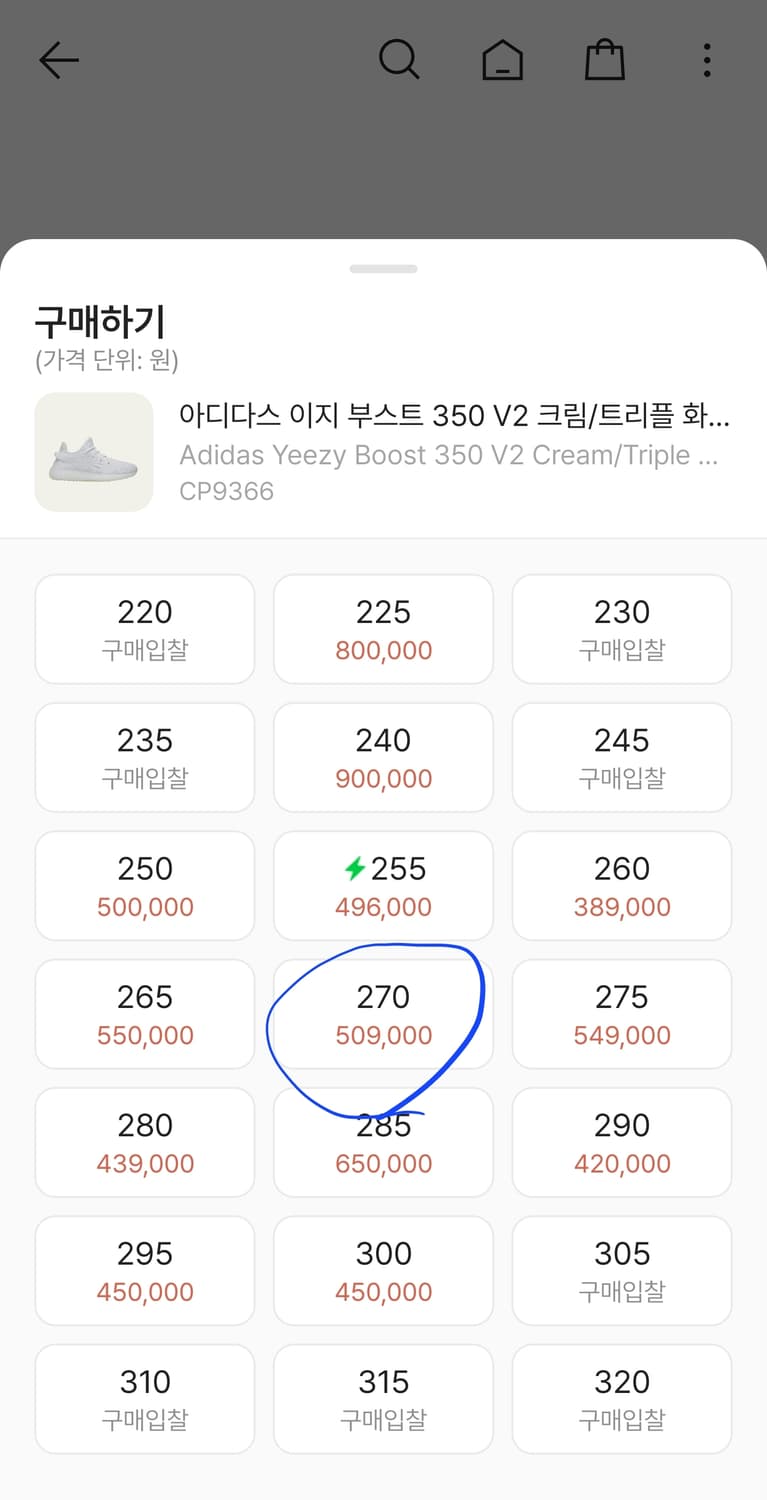
Task: Select size 305 bid option
Action: (621, 1270)
